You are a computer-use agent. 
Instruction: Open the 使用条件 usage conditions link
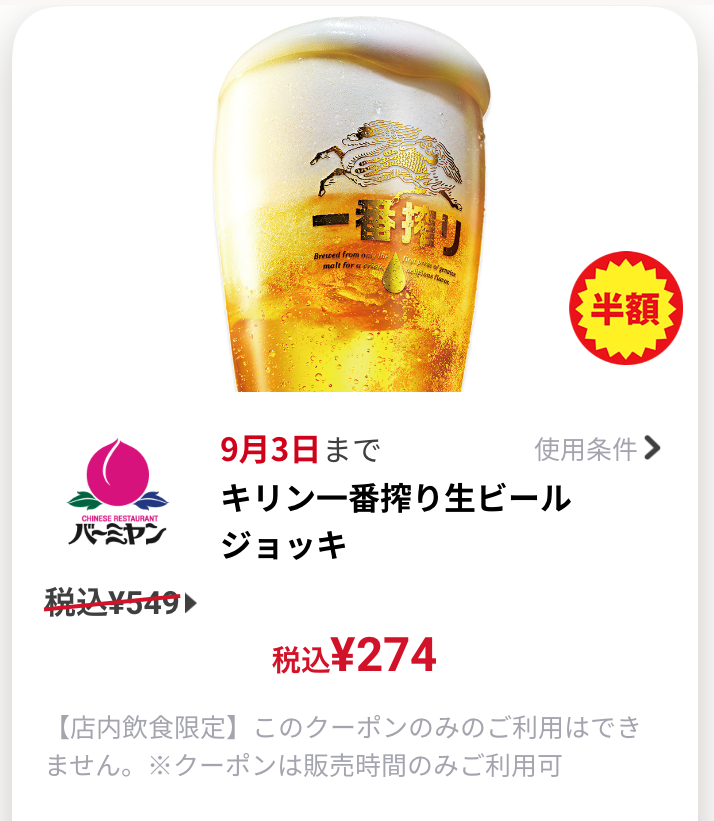(x=597, y=449)
